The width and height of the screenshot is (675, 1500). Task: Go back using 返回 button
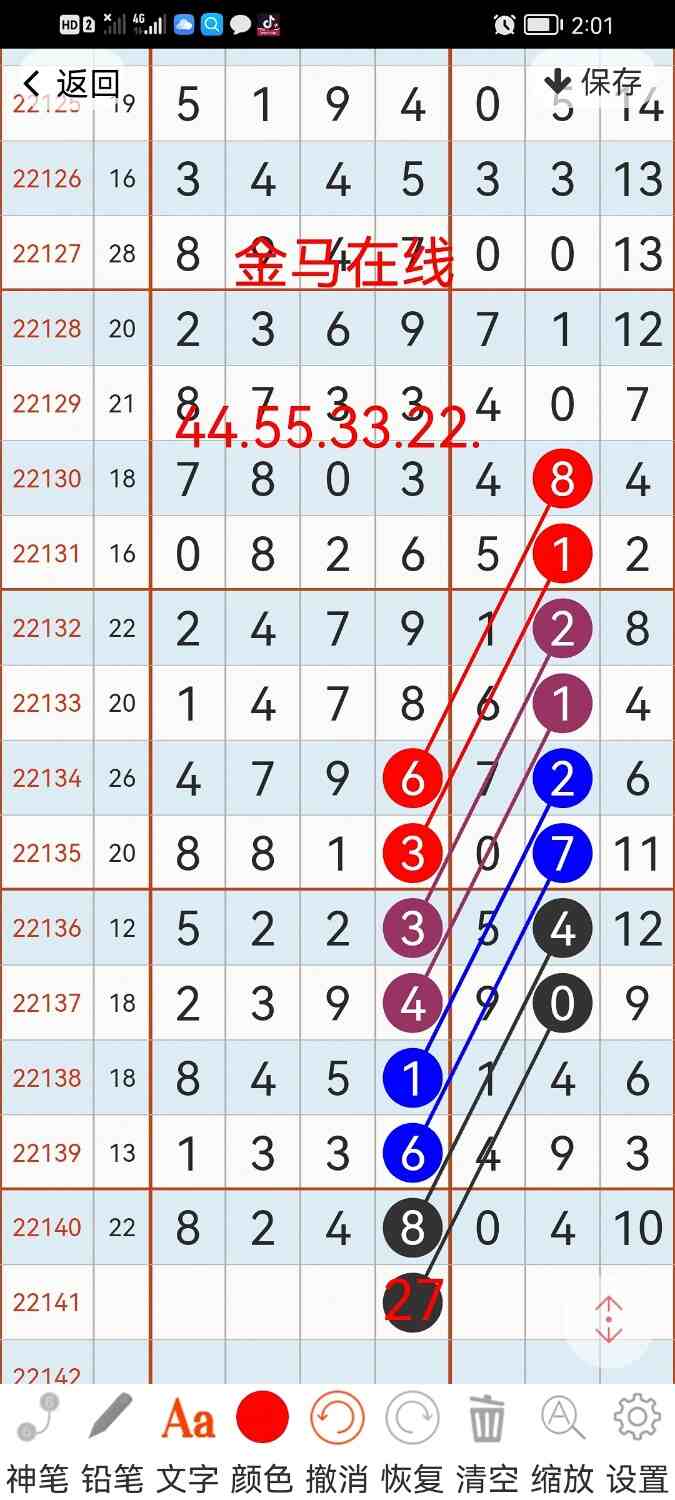[x=70, y=83]
